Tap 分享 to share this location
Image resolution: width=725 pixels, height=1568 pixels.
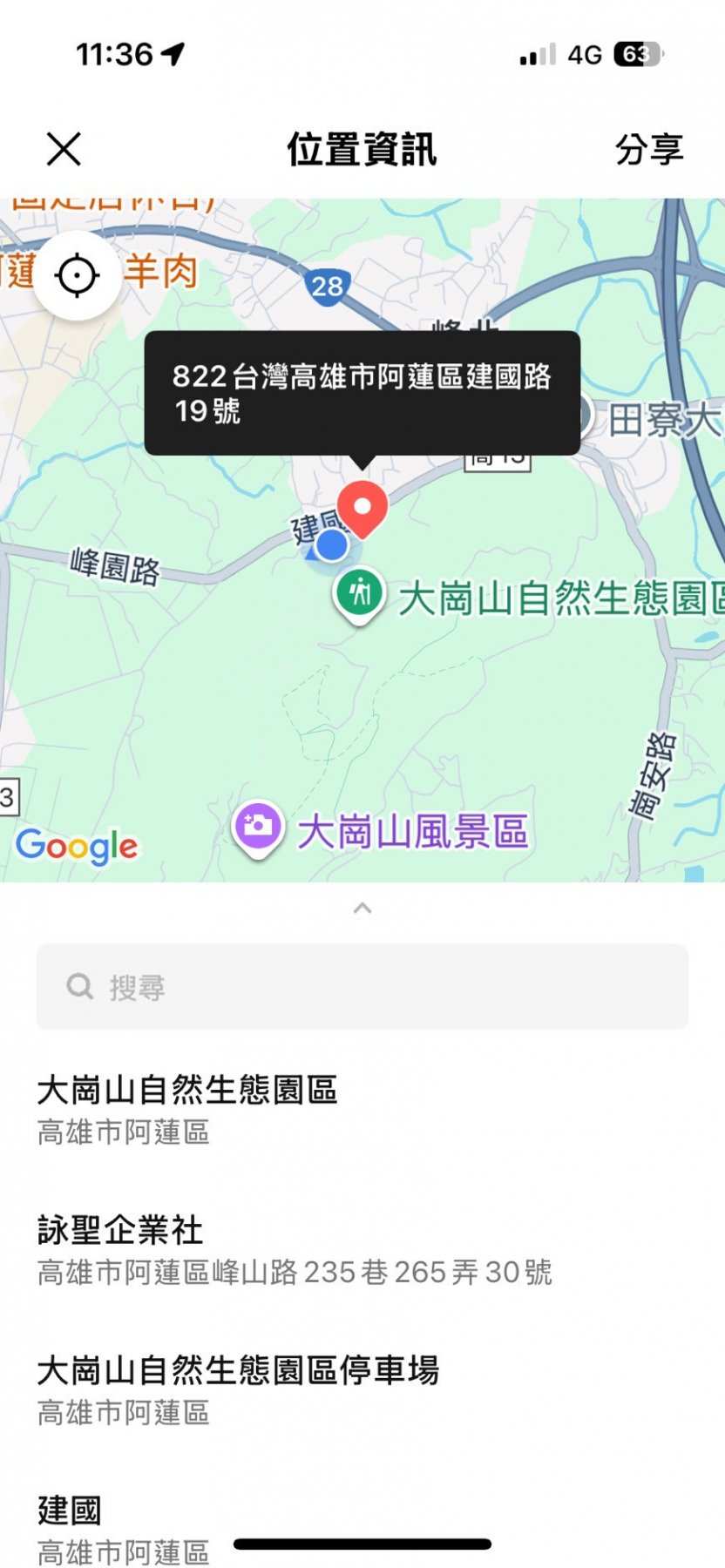tap(649, 149)
